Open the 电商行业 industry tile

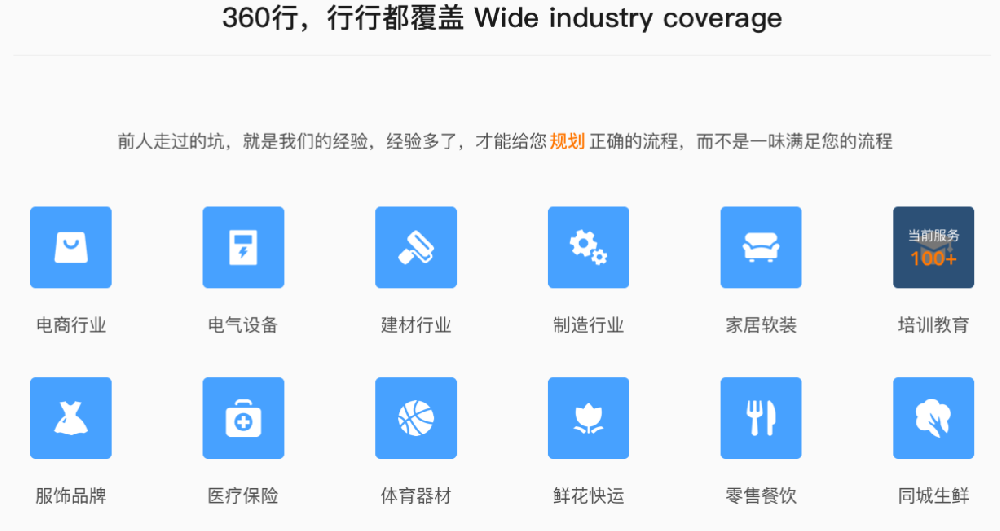click(x=71, y=247)
